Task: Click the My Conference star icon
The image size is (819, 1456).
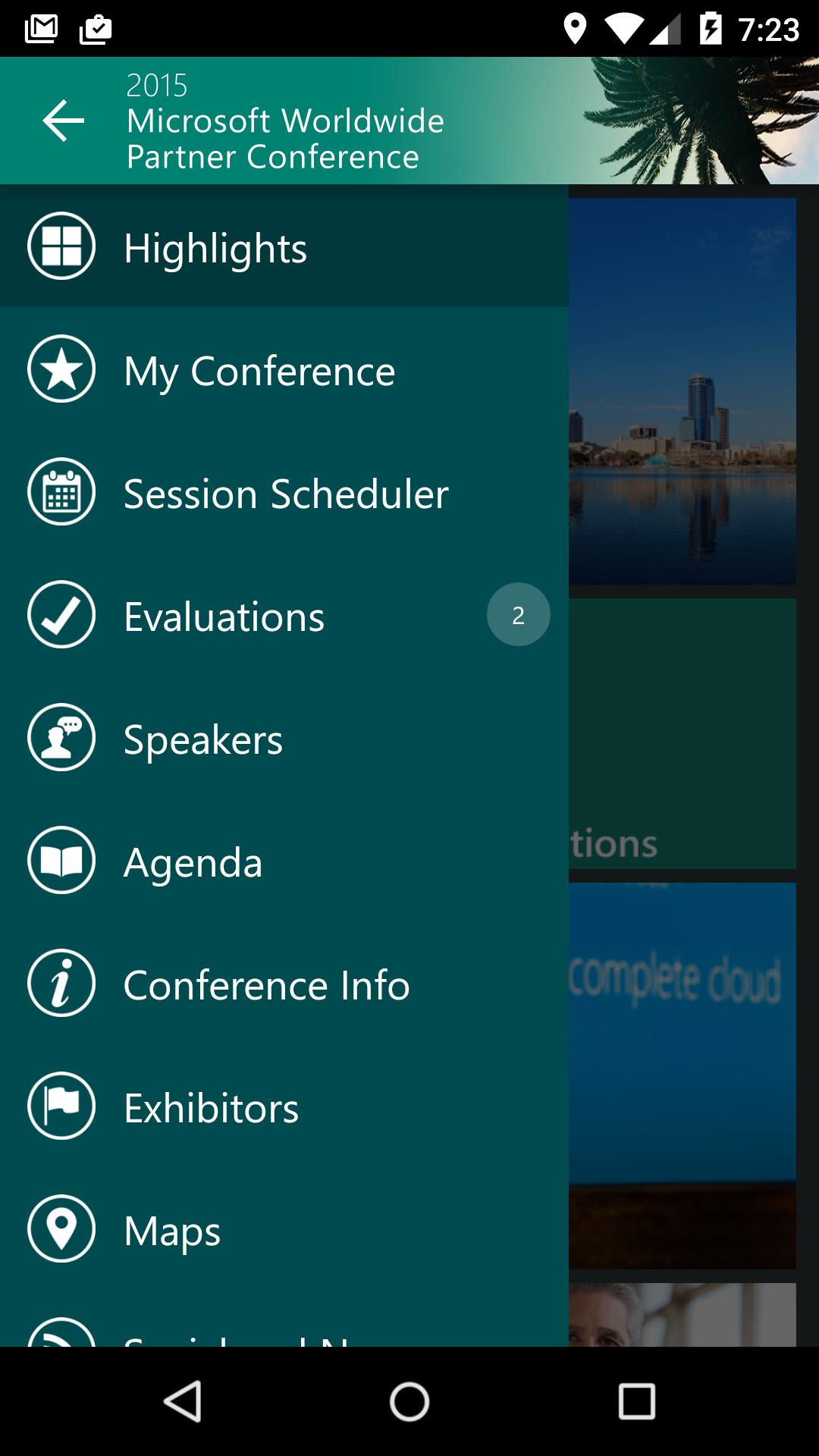Action: pos(61,369)
